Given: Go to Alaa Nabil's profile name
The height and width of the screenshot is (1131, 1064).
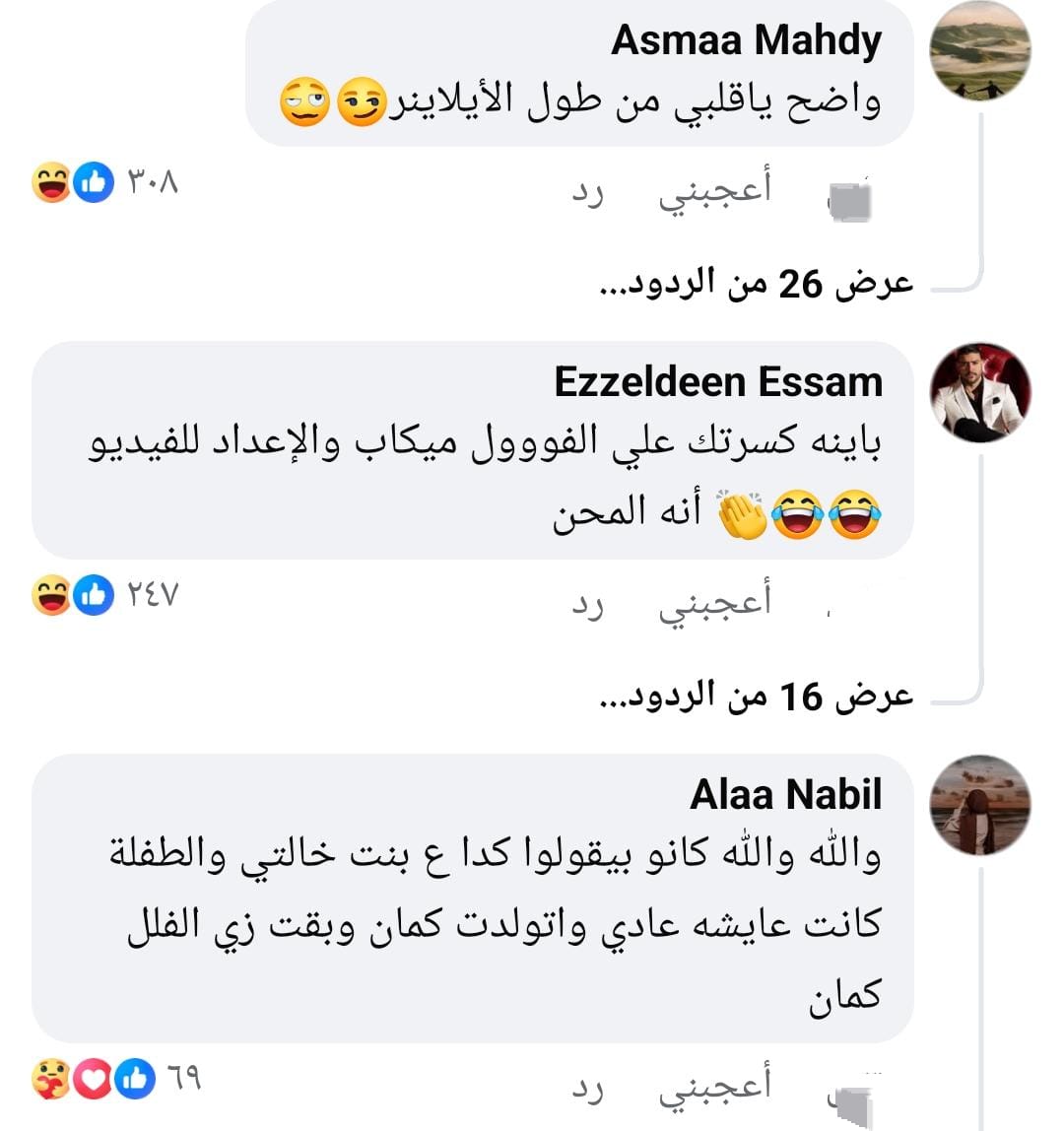Looking at the screenshot, I should [785, 794].
